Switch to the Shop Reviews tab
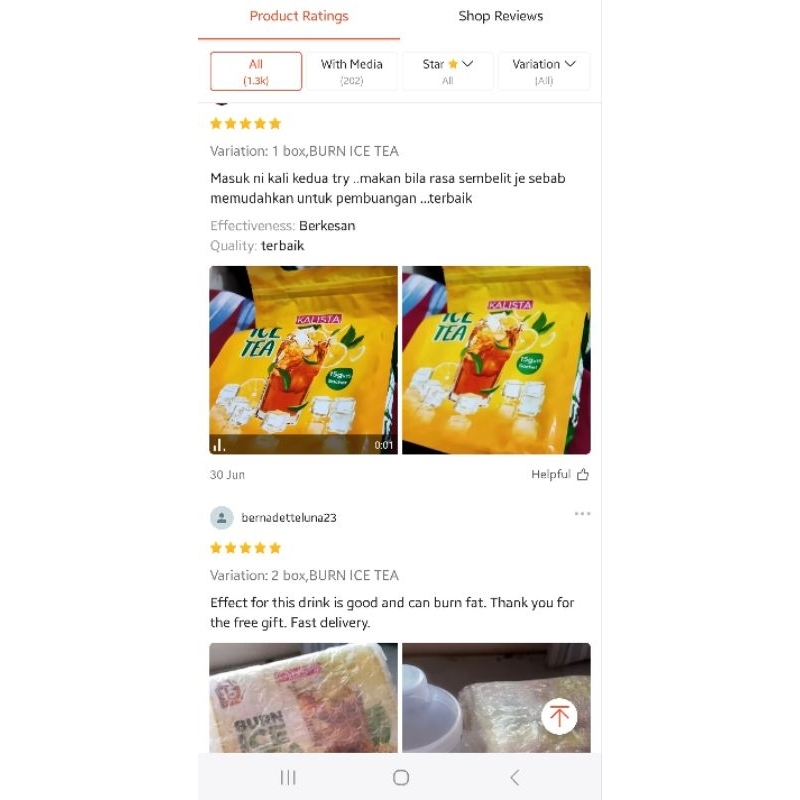Screen dimensions: 800x800 [x=500, y=16]
